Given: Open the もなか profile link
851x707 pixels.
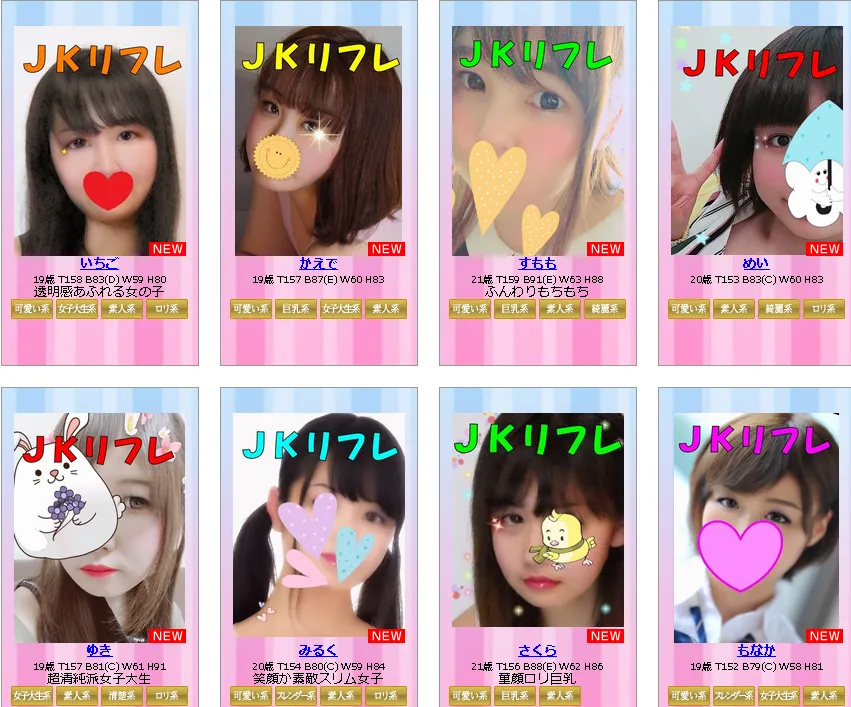Looking at the screenshot, I should (756, 650).
